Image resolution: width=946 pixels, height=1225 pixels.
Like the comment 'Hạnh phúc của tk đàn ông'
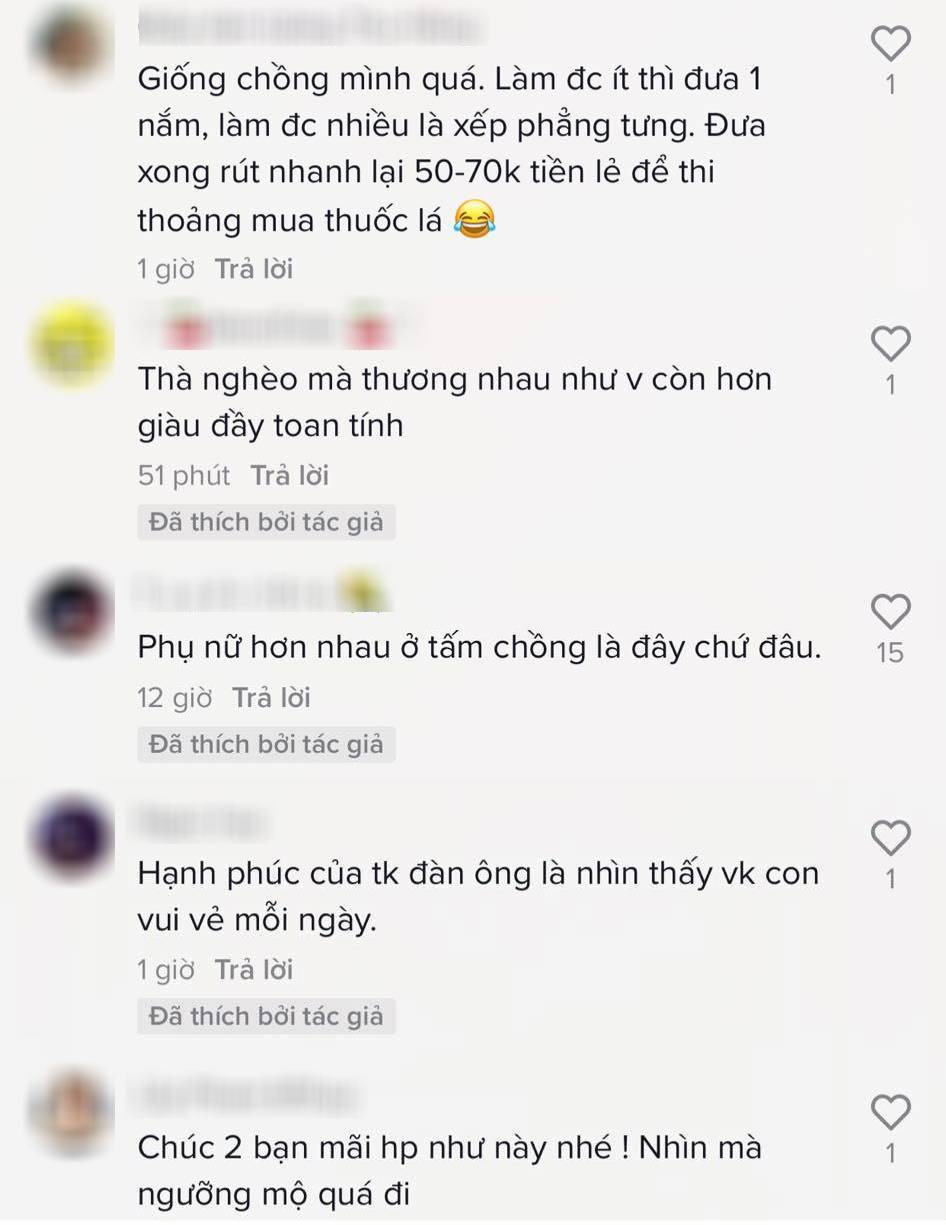pos(890,838)
